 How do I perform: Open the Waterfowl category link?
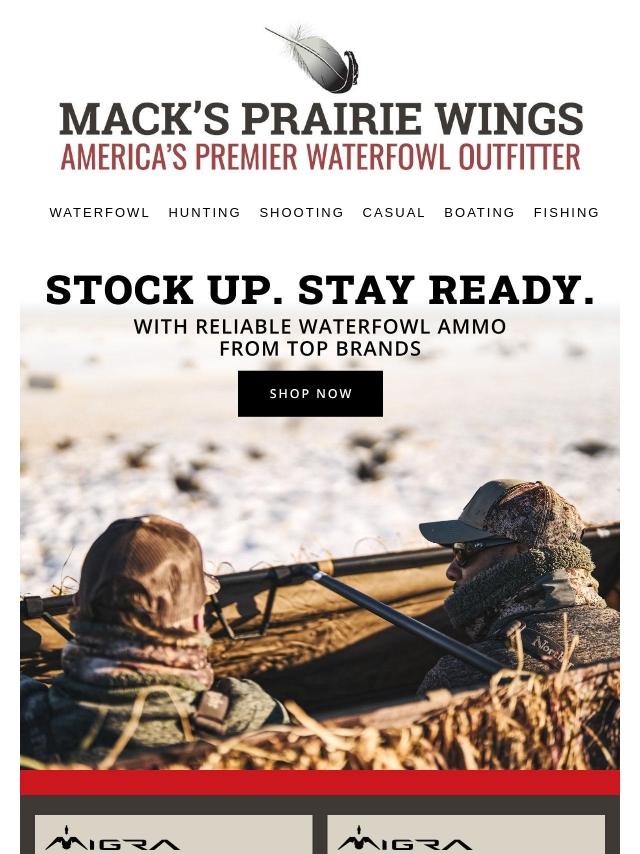tap(99, 213)
